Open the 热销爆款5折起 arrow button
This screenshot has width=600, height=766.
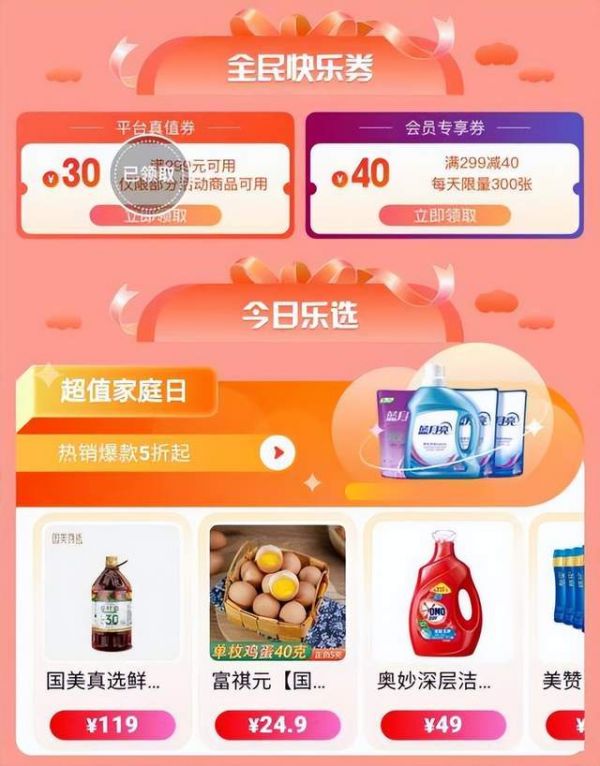pos(277,454)
